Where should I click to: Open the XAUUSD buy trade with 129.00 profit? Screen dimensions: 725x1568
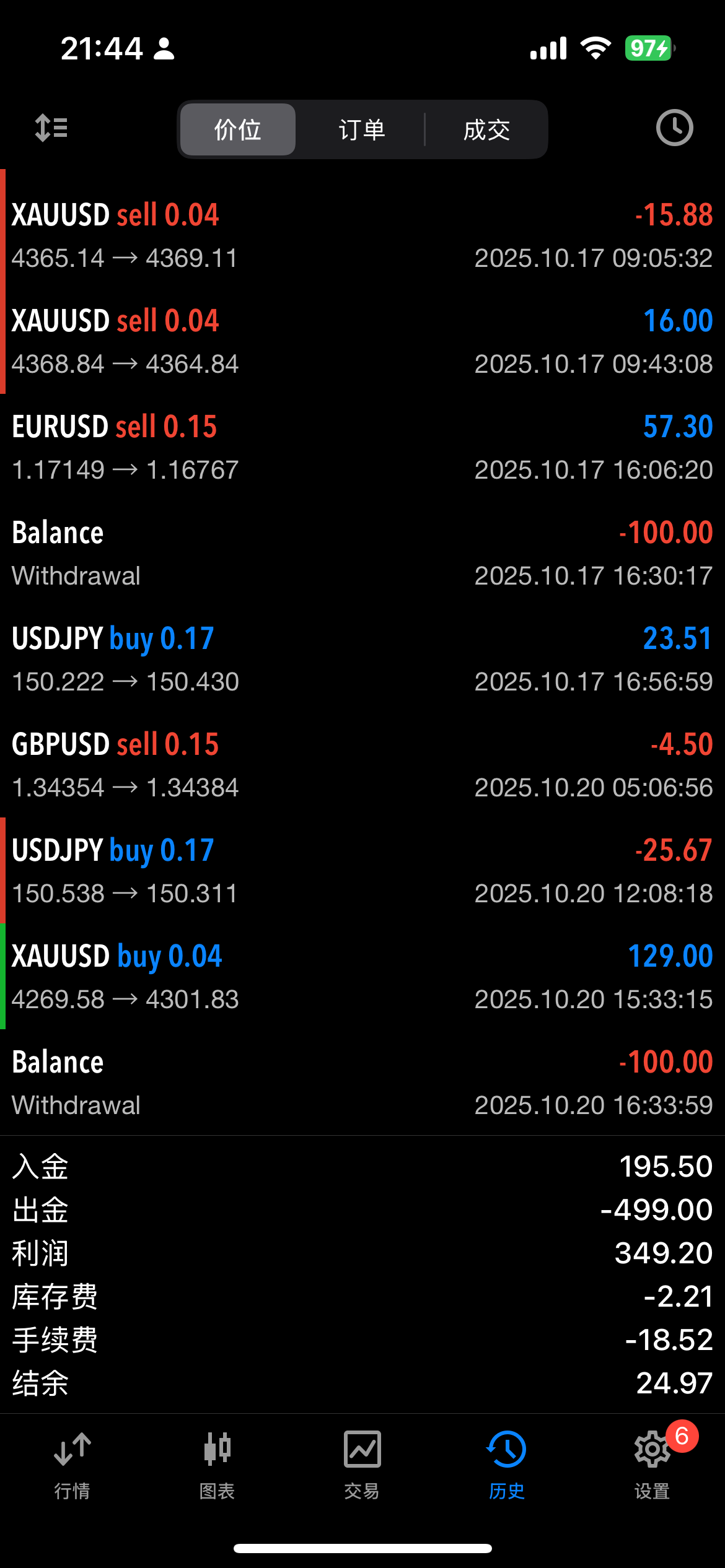pyautogui.click(x=362, y=977)
